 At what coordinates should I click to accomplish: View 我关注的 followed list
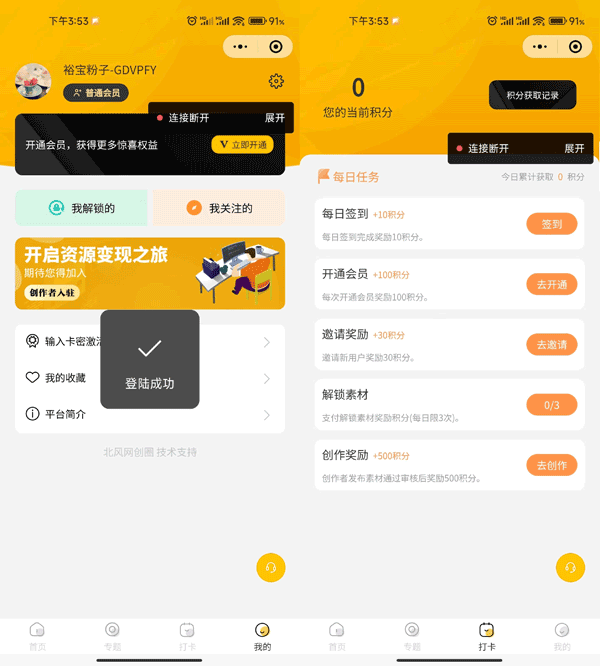pyautogui.click(x=218, y=208)
